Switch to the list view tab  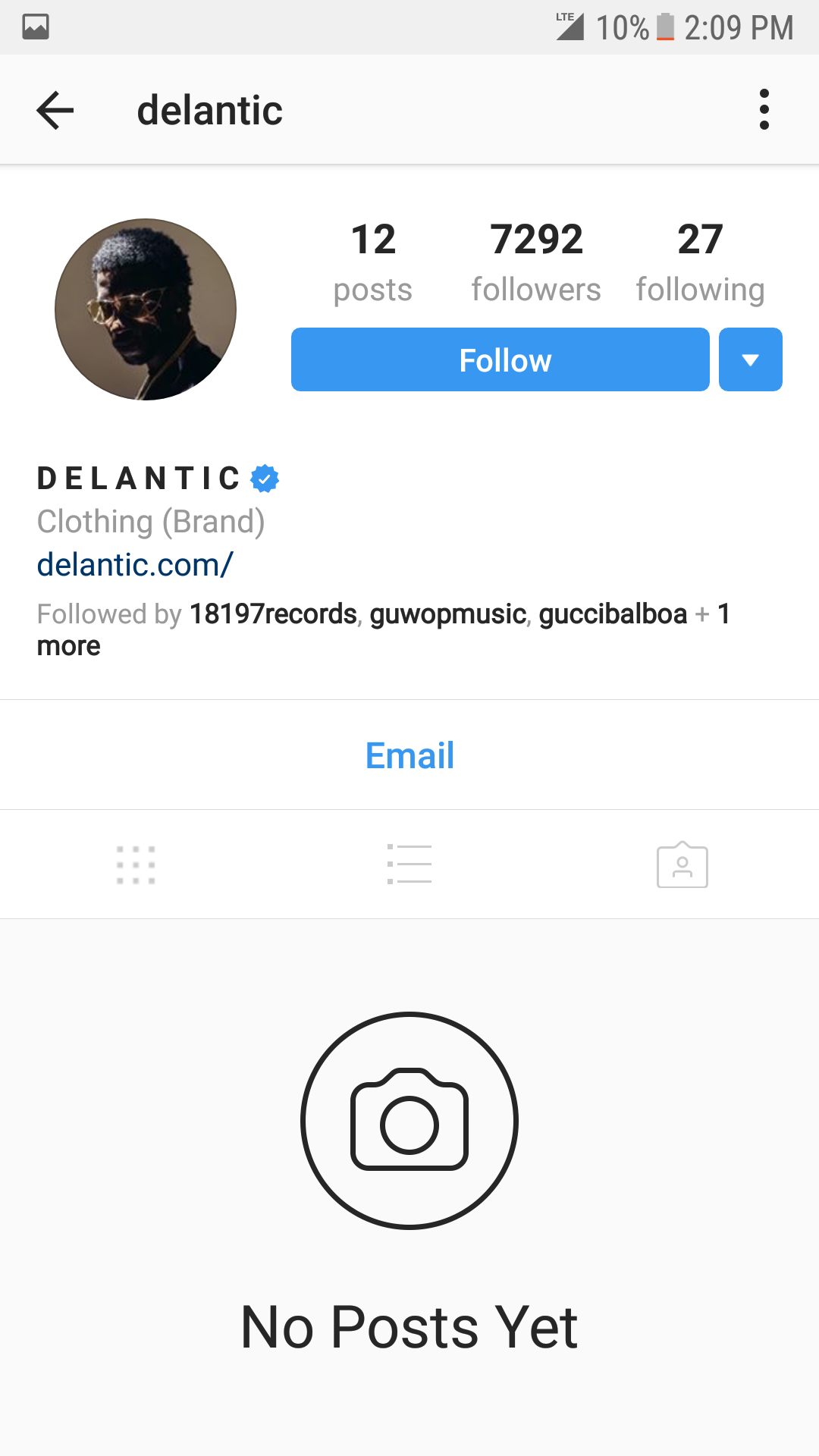[409, 864]
